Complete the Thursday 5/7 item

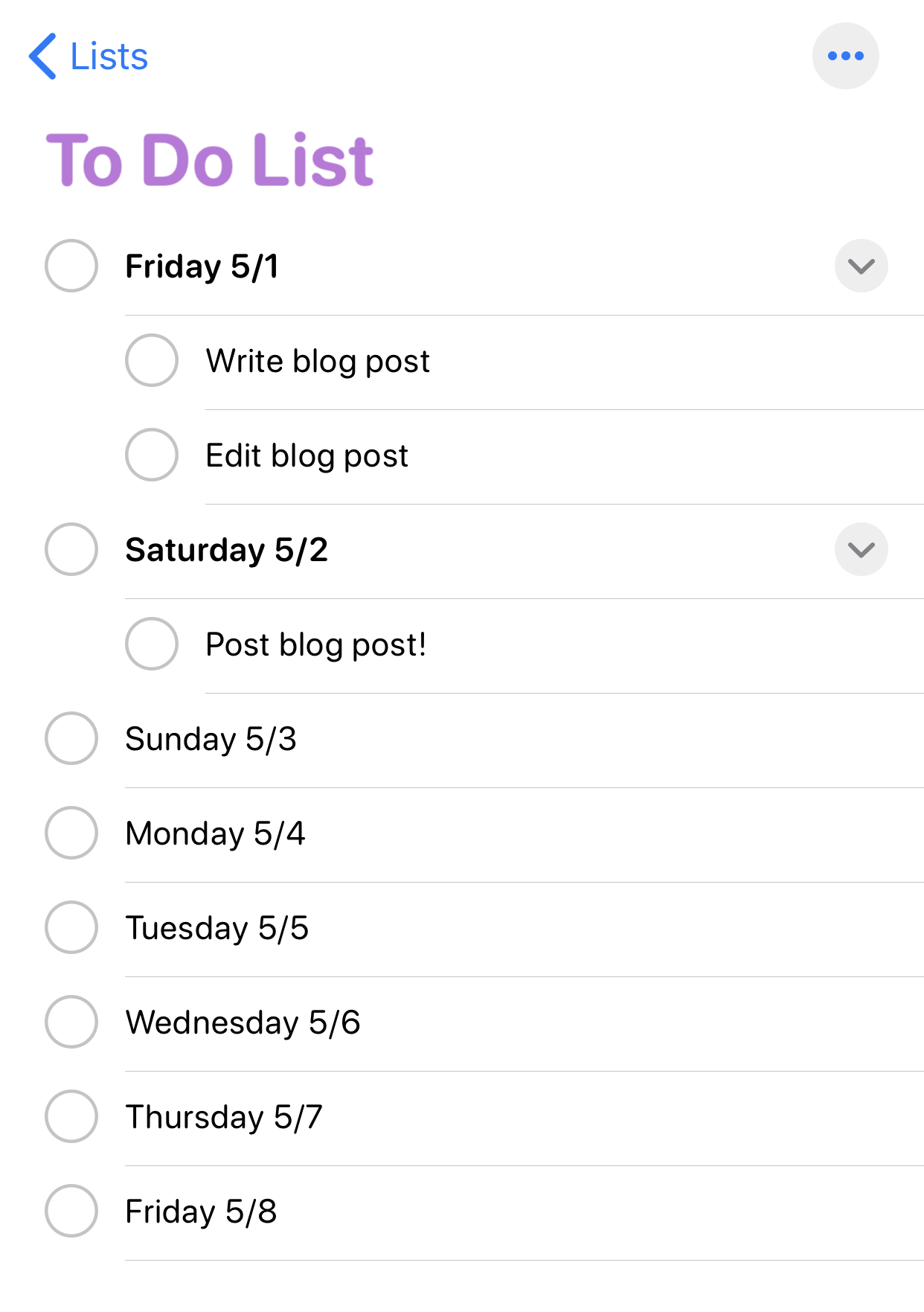tap(71, 1116)
